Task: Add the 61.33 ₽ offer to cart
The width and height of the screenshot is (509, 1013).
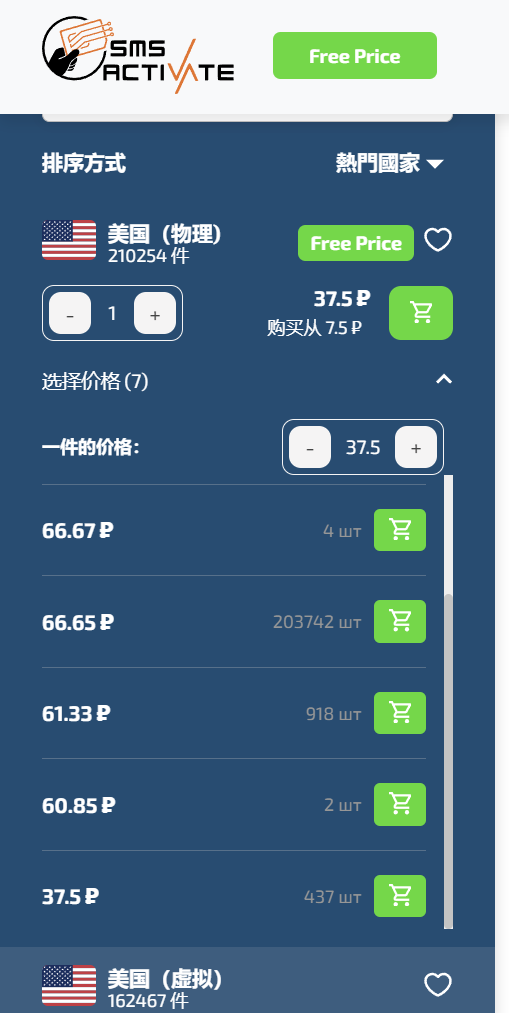Action: point(400,713)
